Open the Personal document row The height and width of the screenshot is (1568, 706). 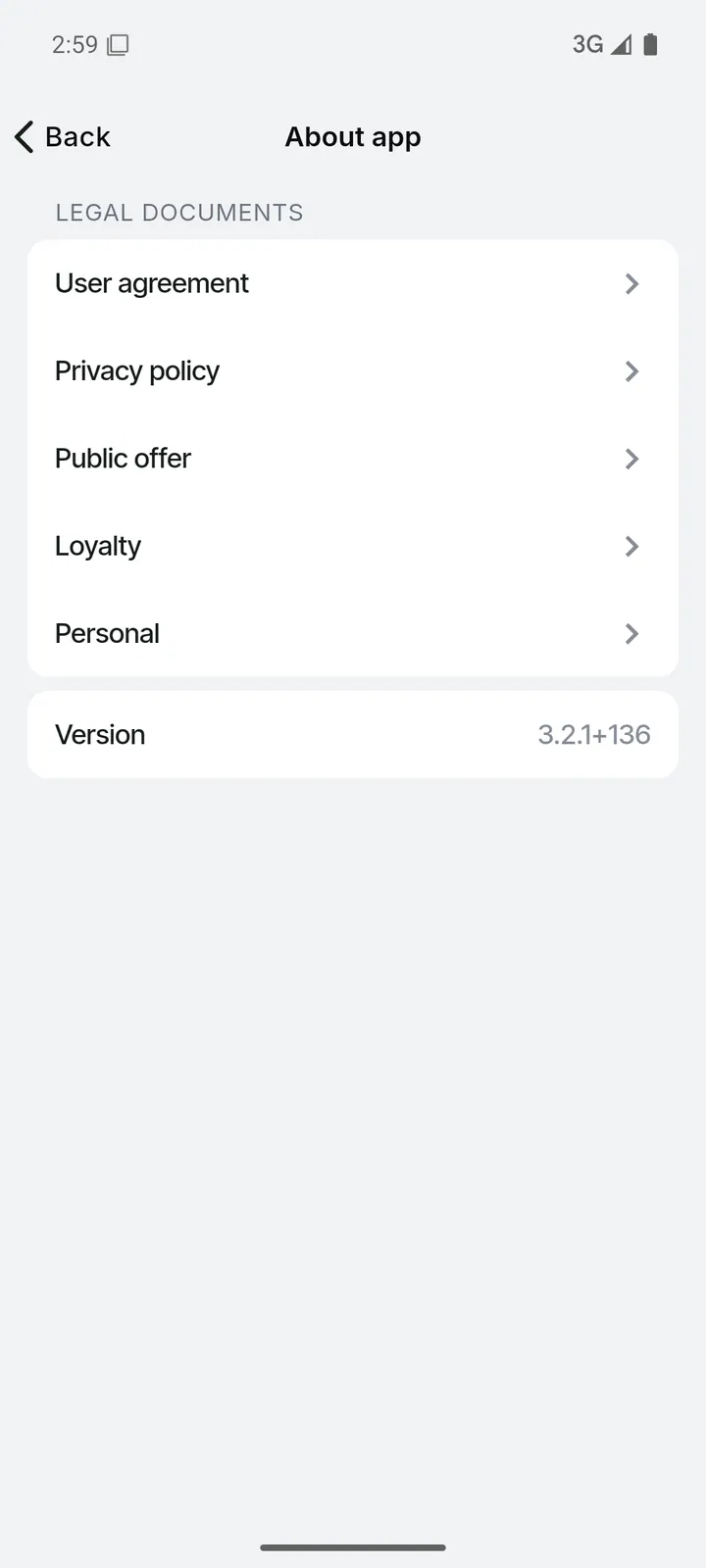pyautogui.click(x=353, y=633)
